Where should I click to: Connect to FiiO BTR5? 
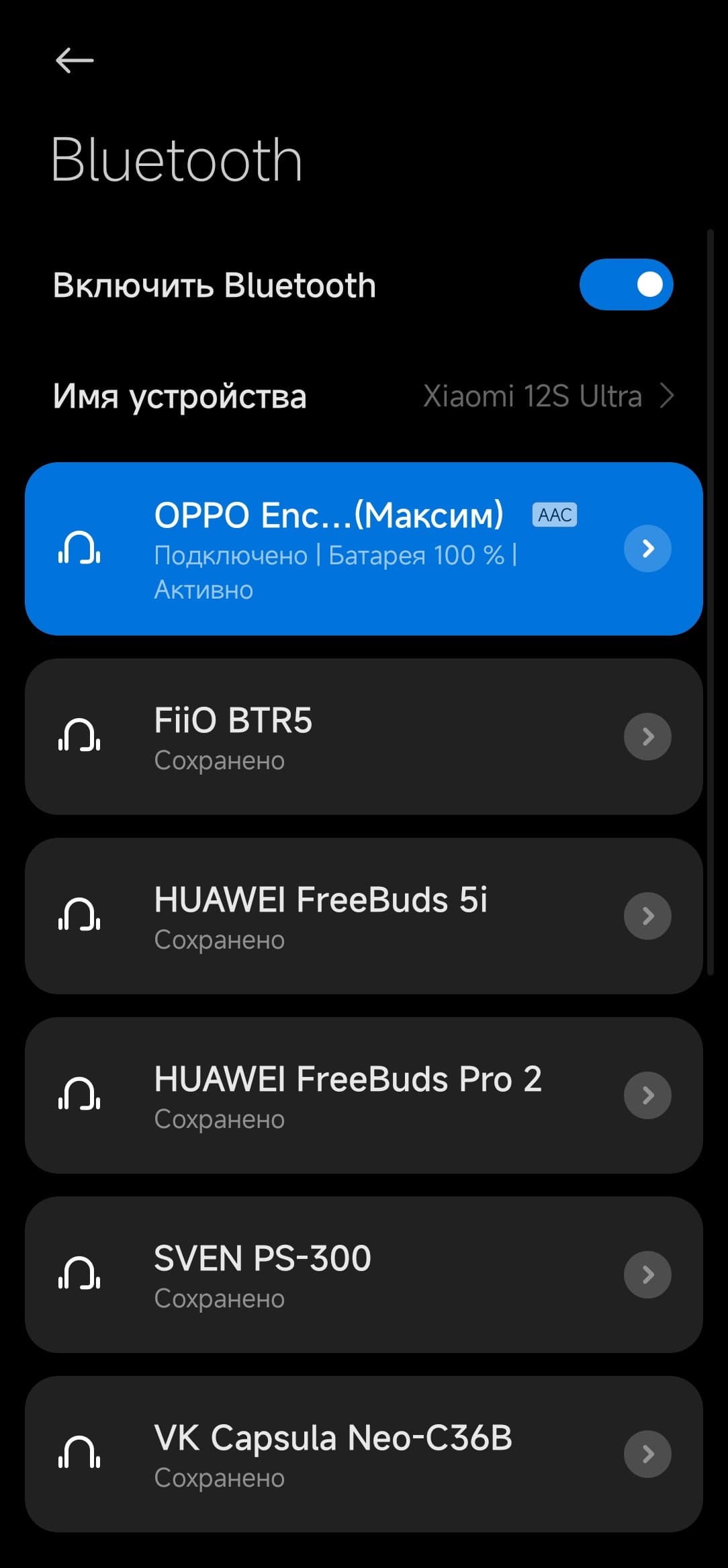pyautogui.click(x=329, y=736)
